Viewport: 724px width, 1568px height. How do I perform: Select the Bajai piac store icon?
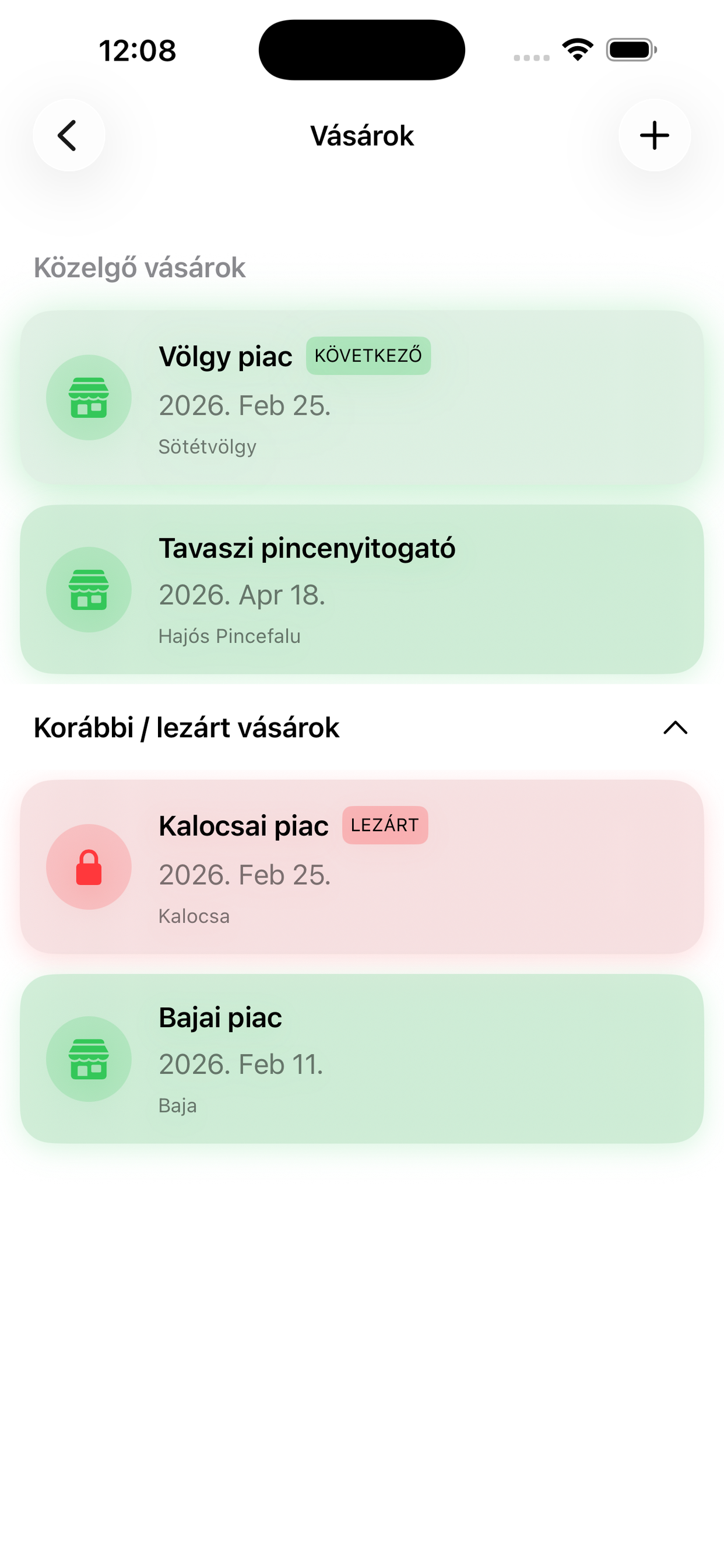(x=89, y=1059)
